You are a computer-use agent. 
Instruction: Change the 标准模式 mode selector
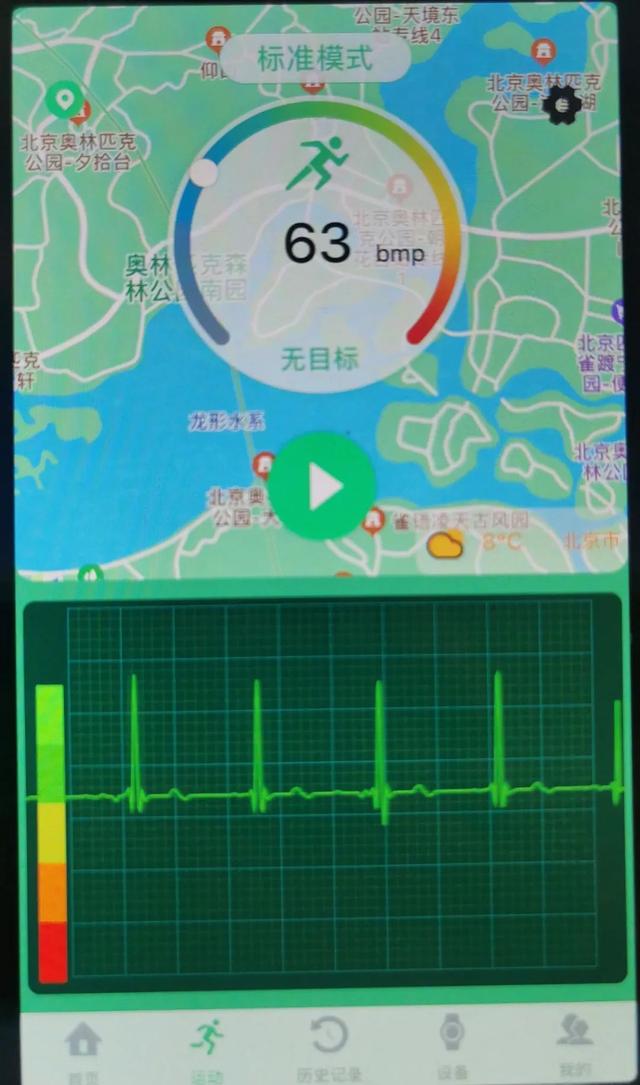tap(315, 58)
